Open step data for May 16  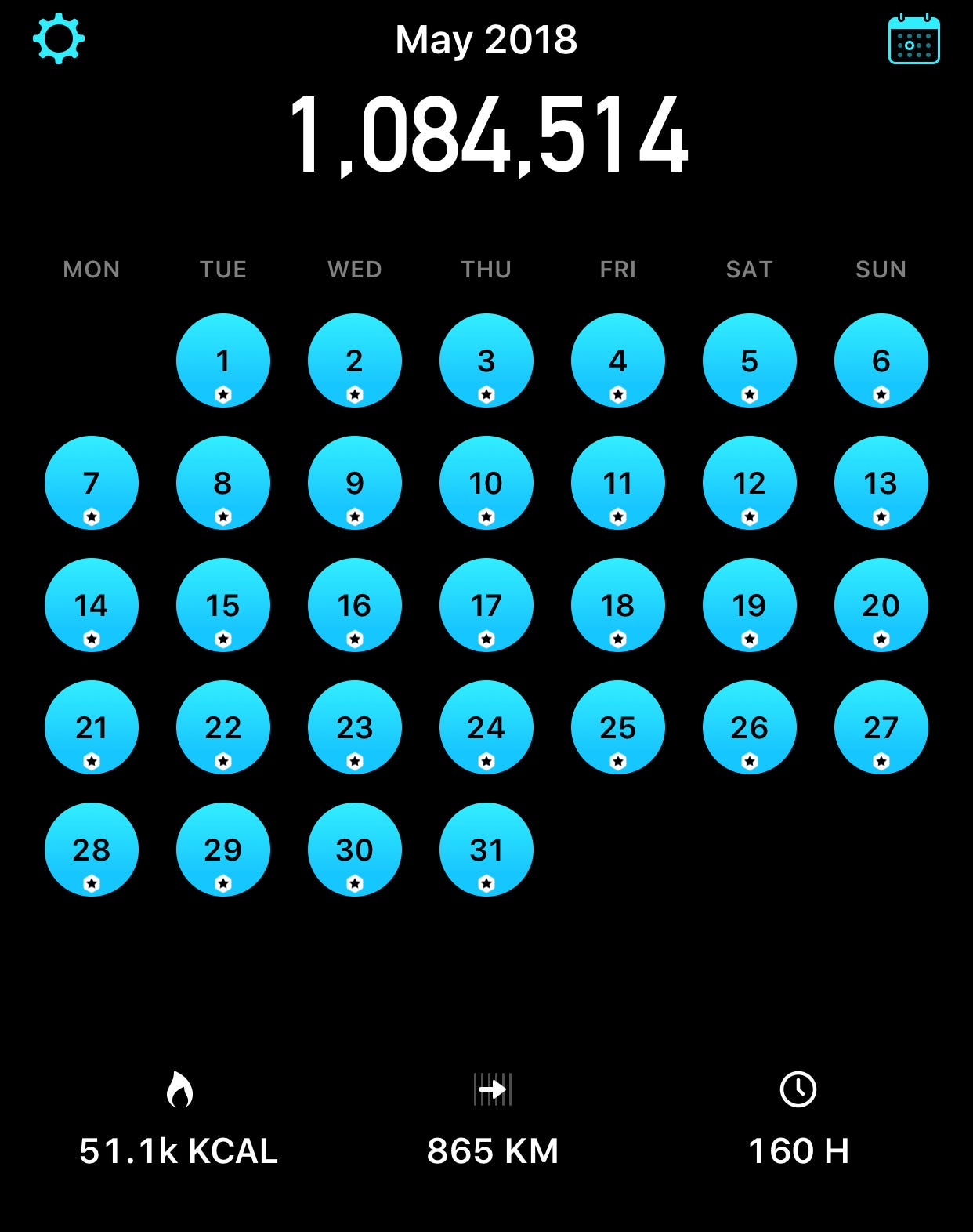point(355,605)
